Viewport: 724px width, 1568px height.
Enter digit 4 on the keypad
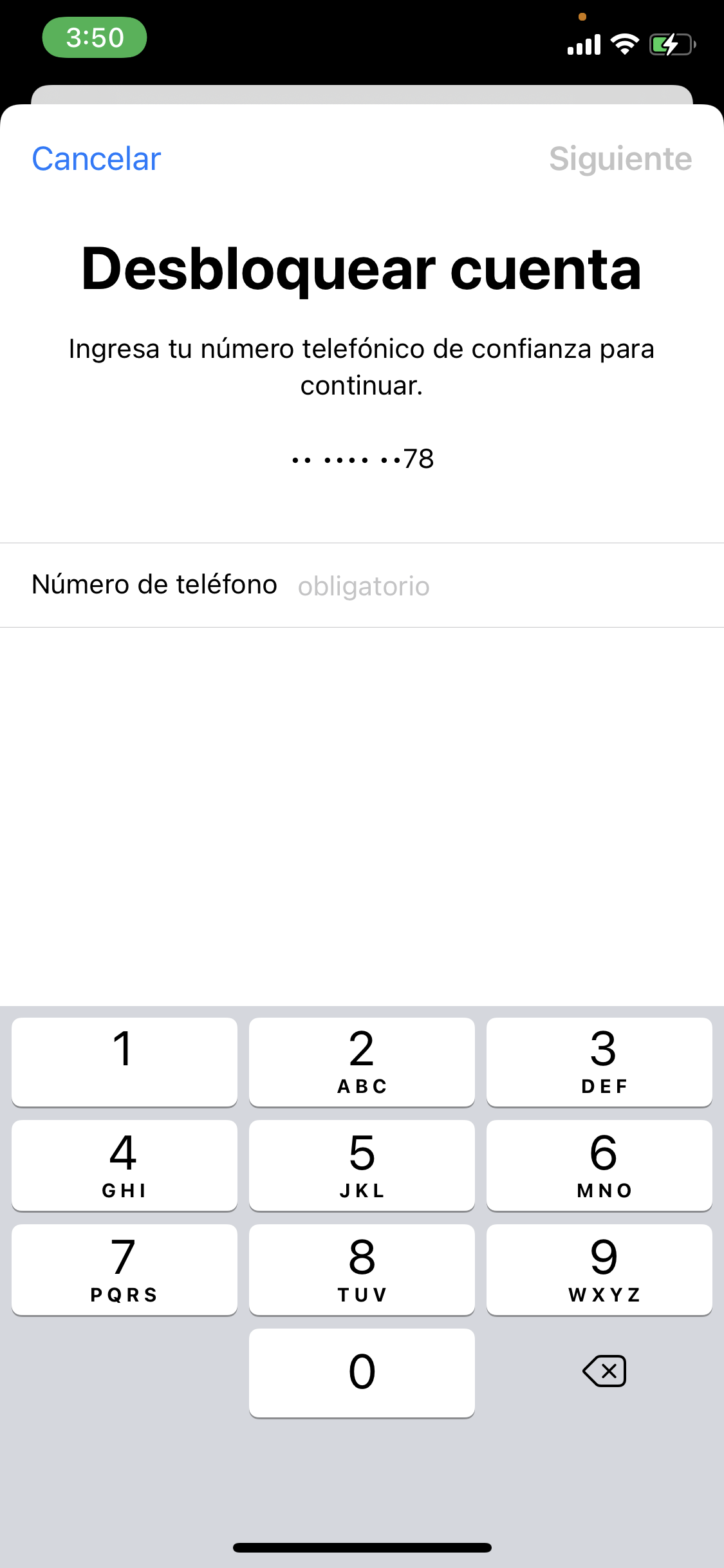(124, 1165)
